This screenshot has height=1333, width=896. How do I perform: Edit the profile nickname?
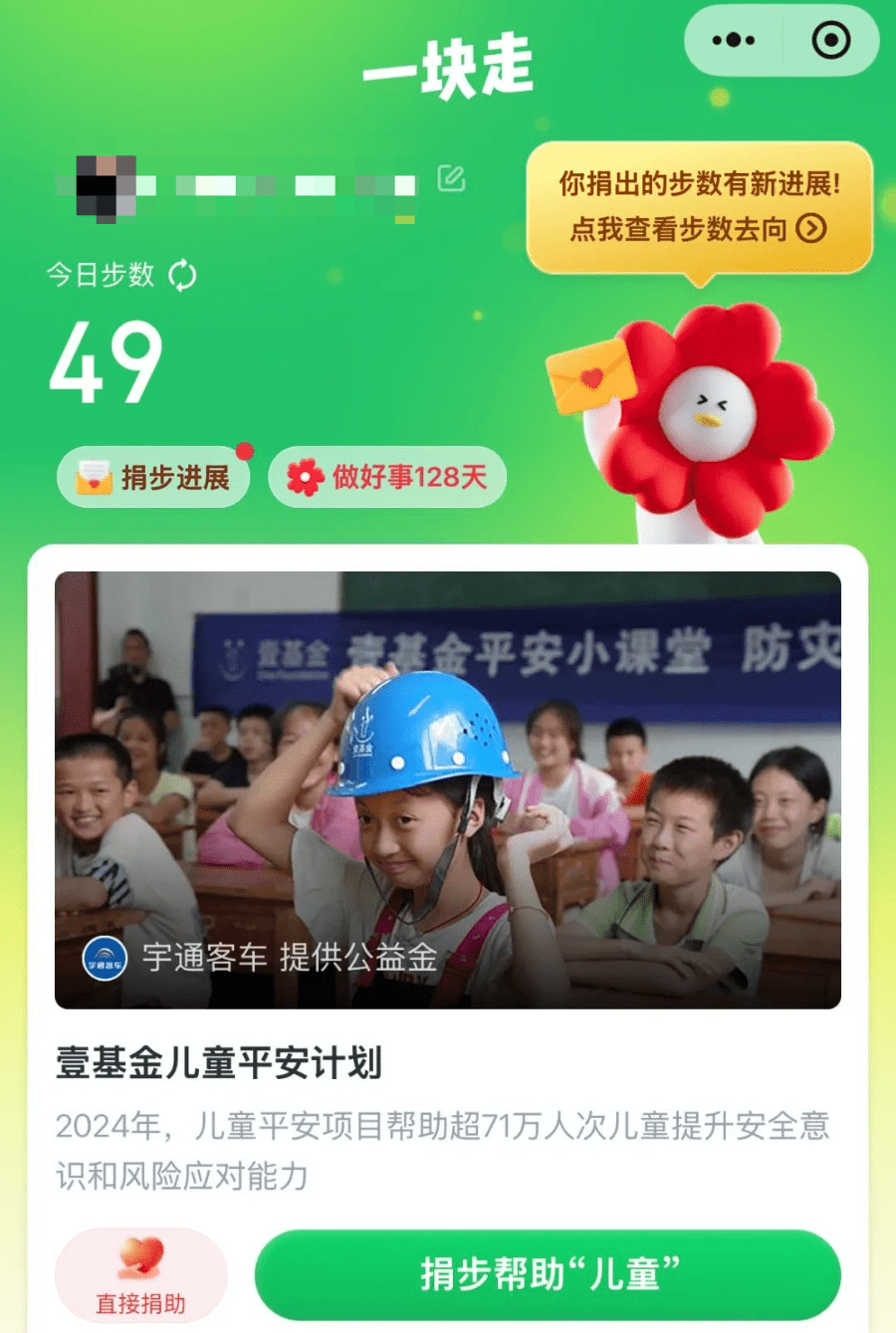451,179
